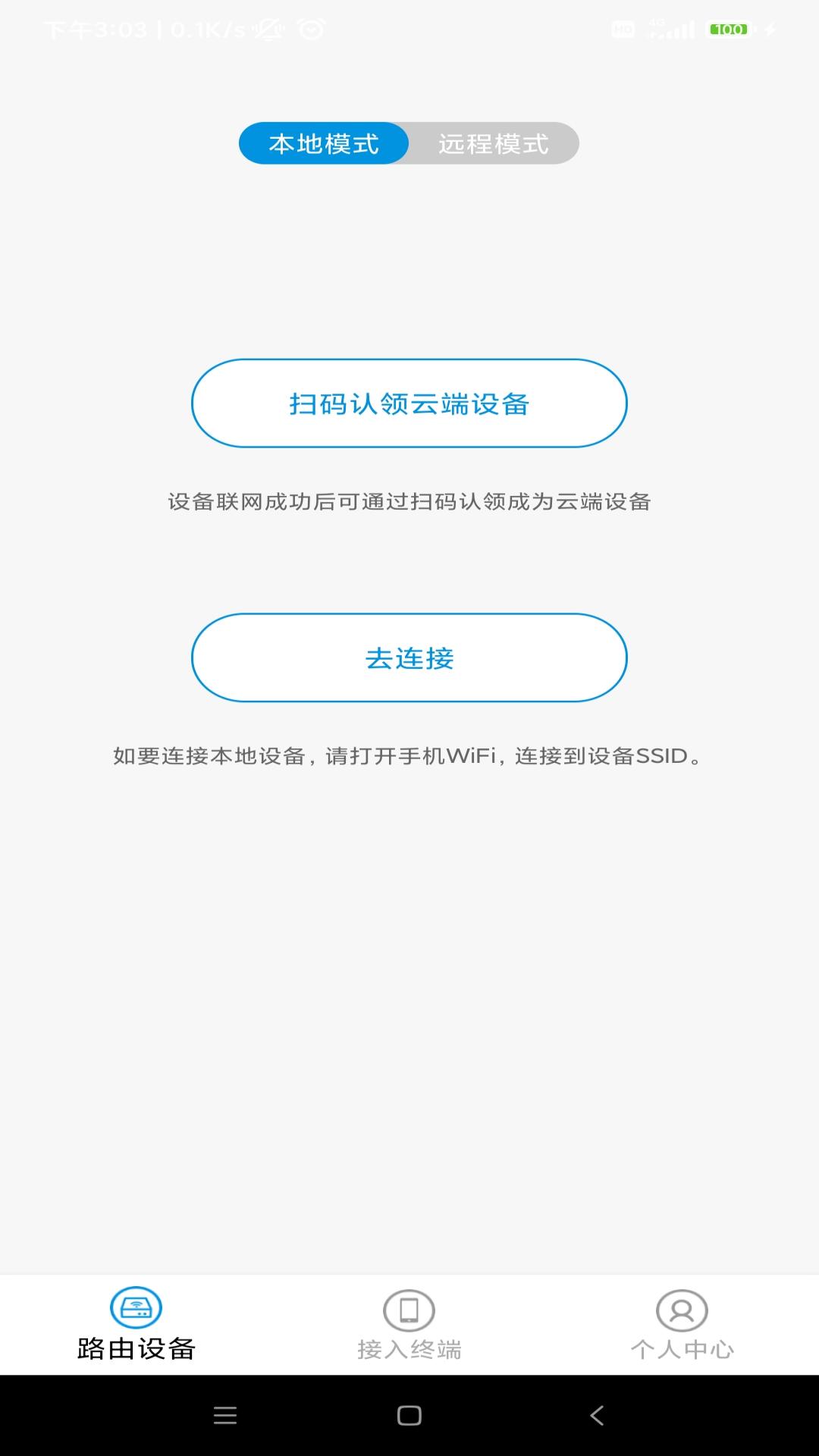819x1456 pixels.
Task: Tap the 0.1K/s network speed indicator
Action: [206, 30]
